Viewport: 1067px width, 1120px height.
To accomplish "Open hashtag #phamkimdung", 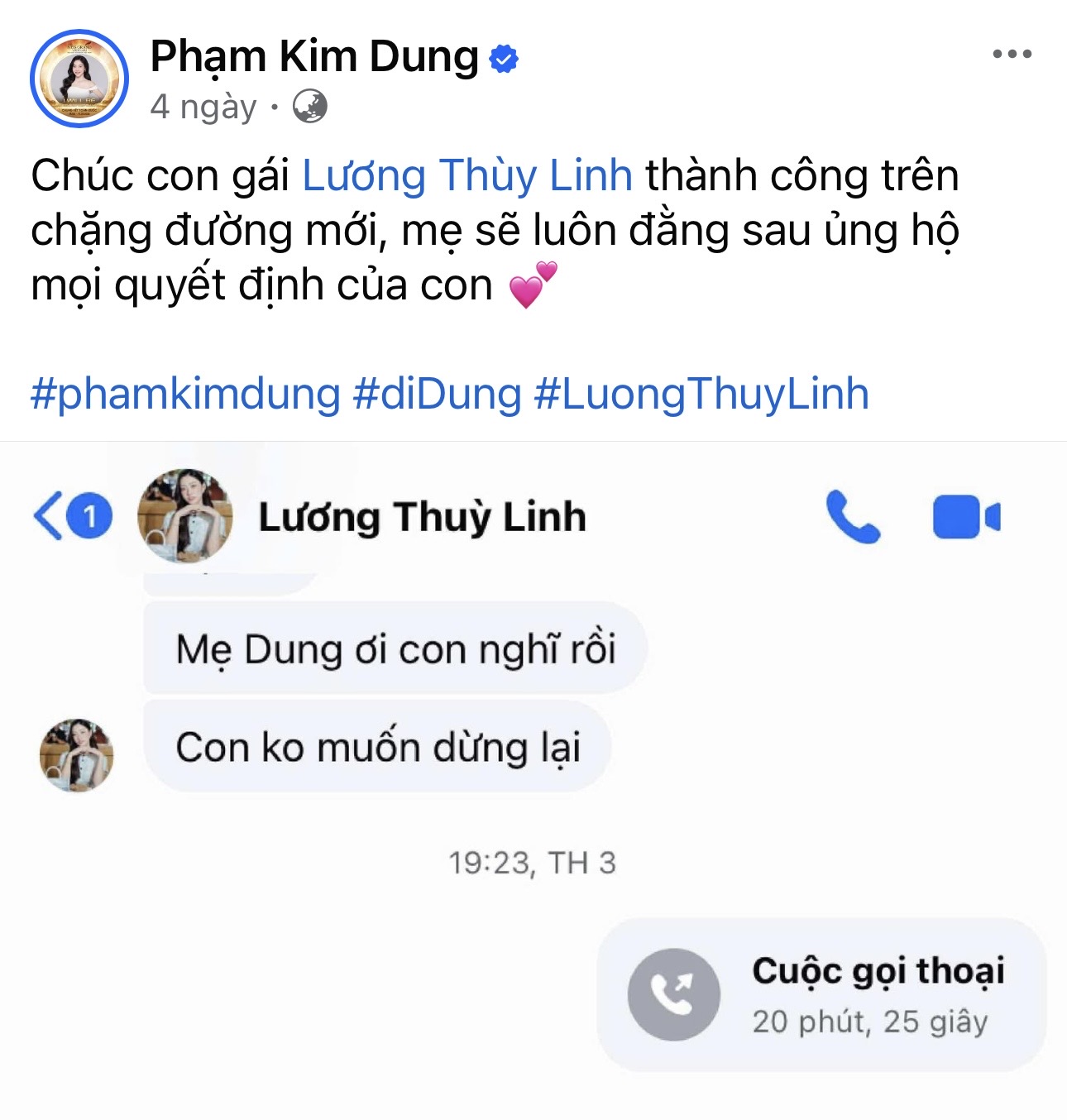I will tap(185, 394).
